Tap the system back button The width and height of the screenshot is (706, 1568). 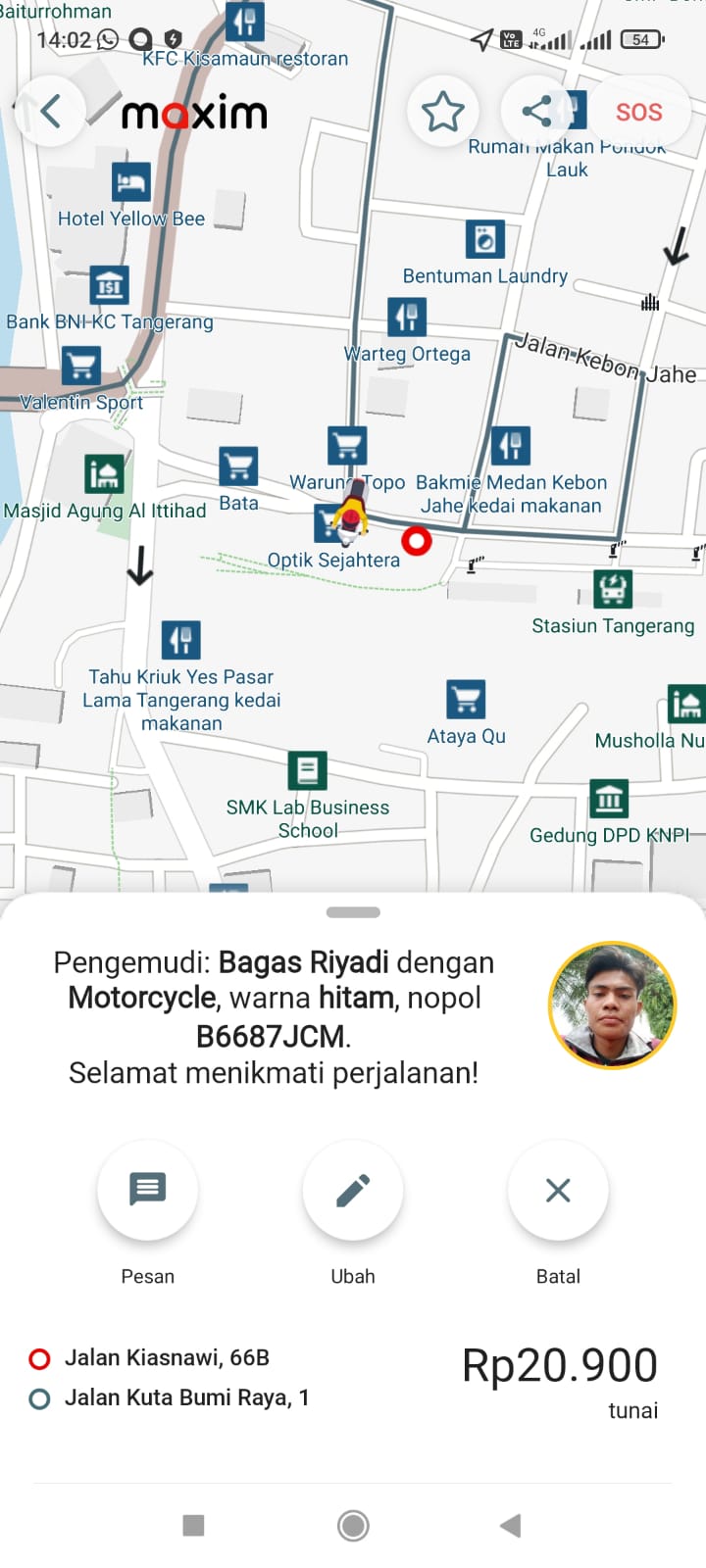pos(510,1525)
